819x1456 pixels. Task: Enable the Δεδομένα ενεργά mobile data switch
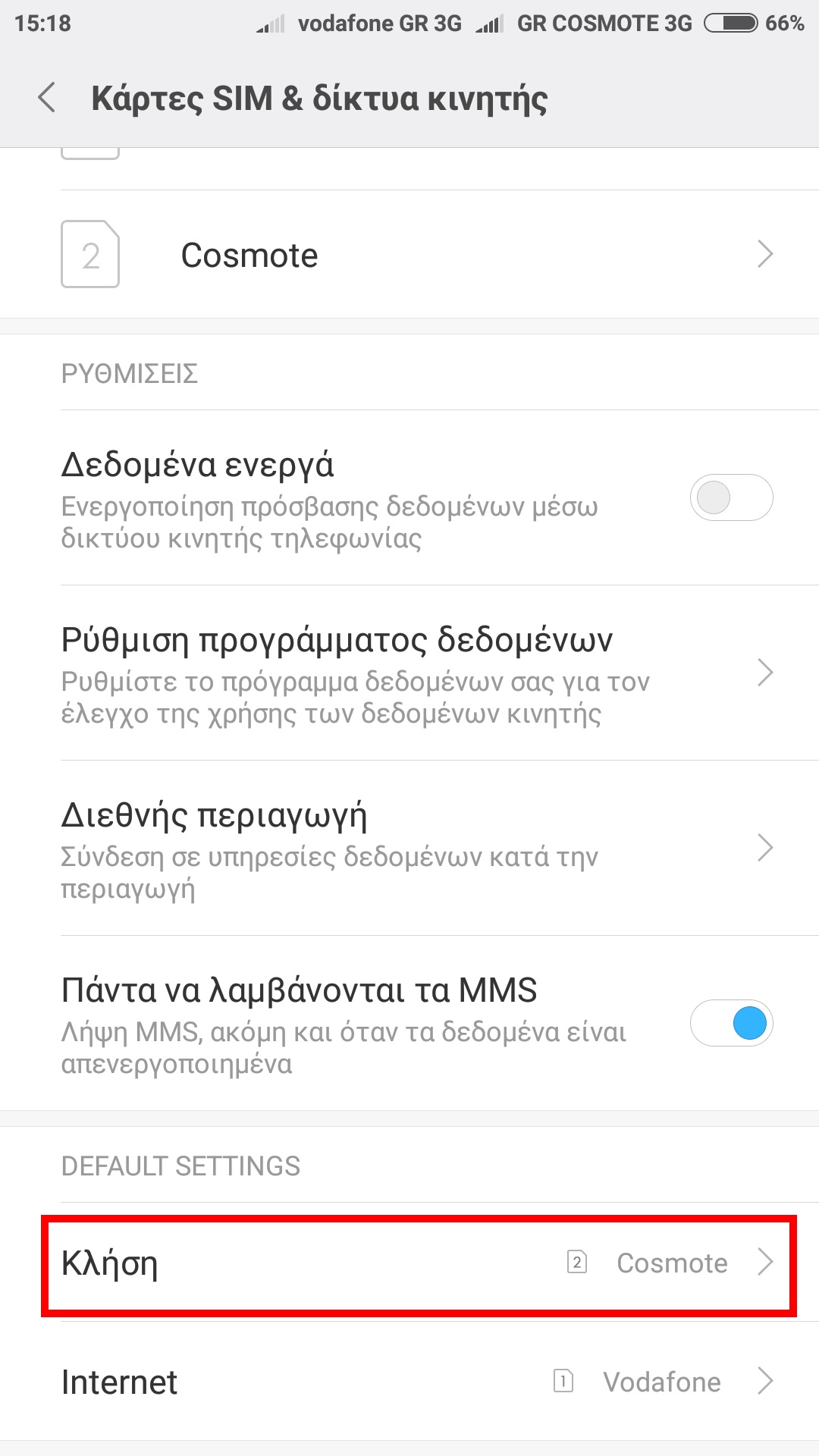click(730, 498)
